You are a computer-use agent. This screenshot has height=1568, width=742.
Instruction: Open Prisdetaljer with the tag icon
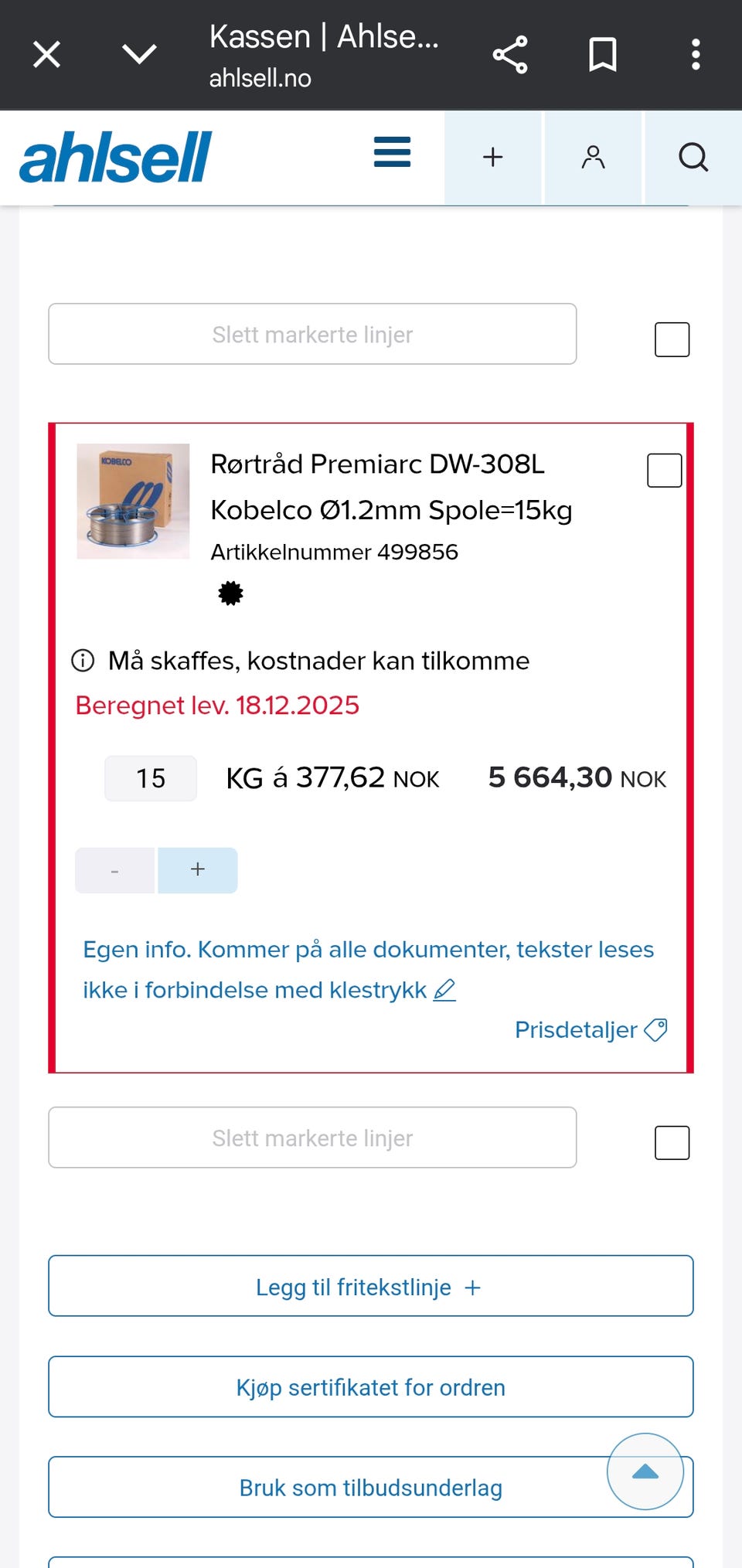point(655,1029)
